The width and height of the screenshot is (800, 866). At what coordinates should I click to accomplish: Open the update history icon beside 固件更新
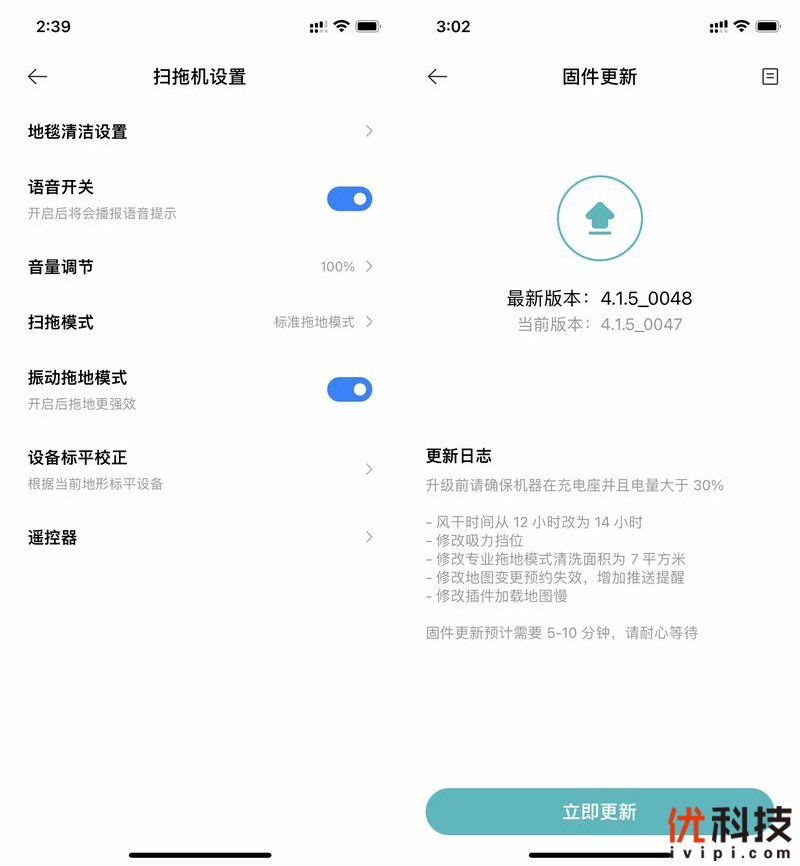coord(769,77)
